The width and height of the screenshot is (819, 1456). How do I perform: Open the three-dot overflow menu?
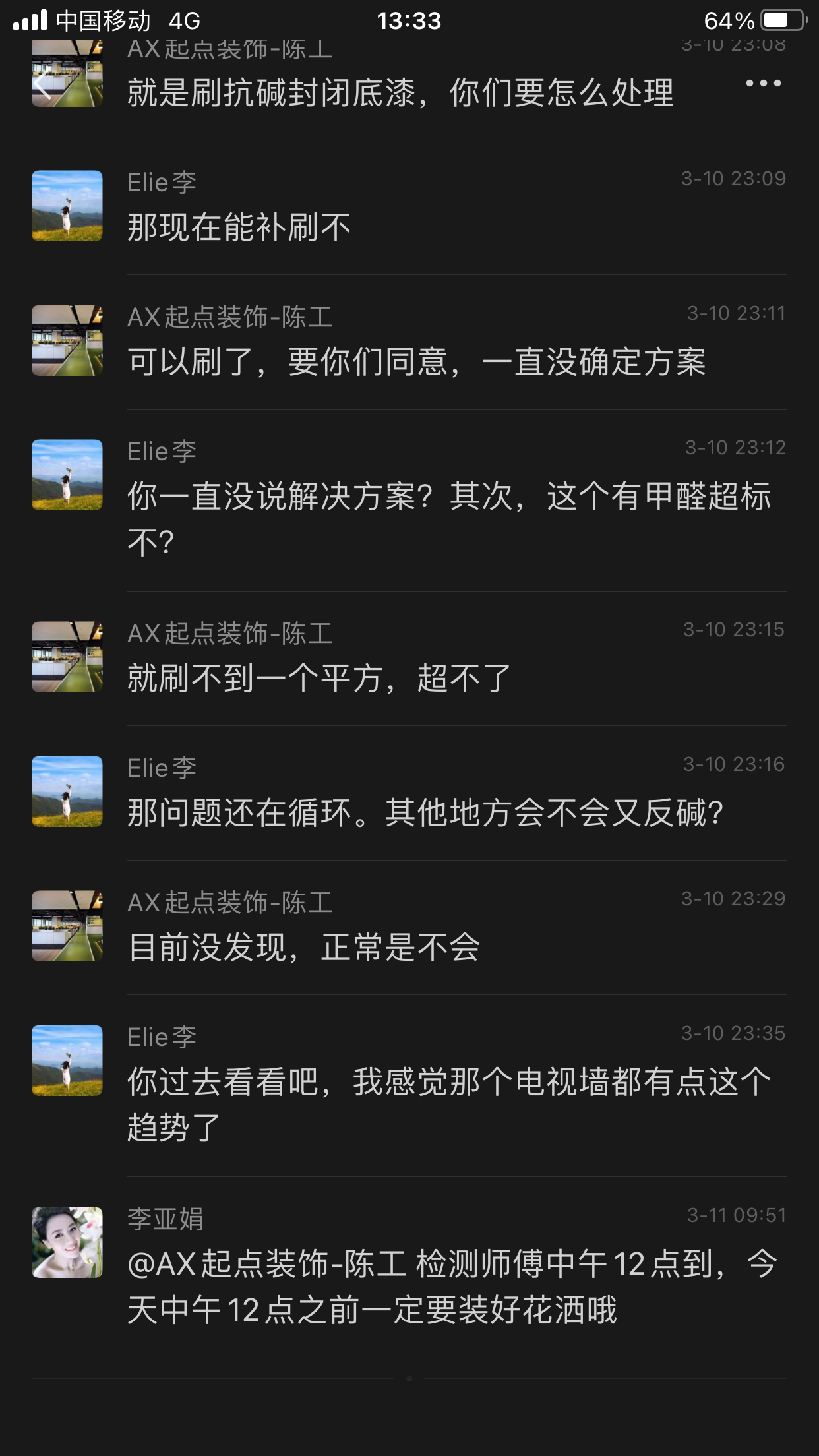763,84
